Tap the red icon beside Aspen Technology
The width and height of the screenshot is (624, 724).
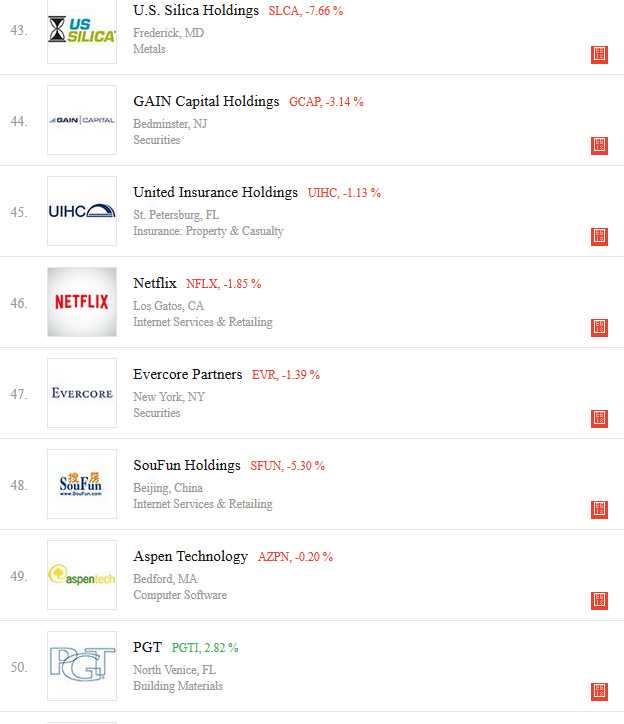(599, 601)
